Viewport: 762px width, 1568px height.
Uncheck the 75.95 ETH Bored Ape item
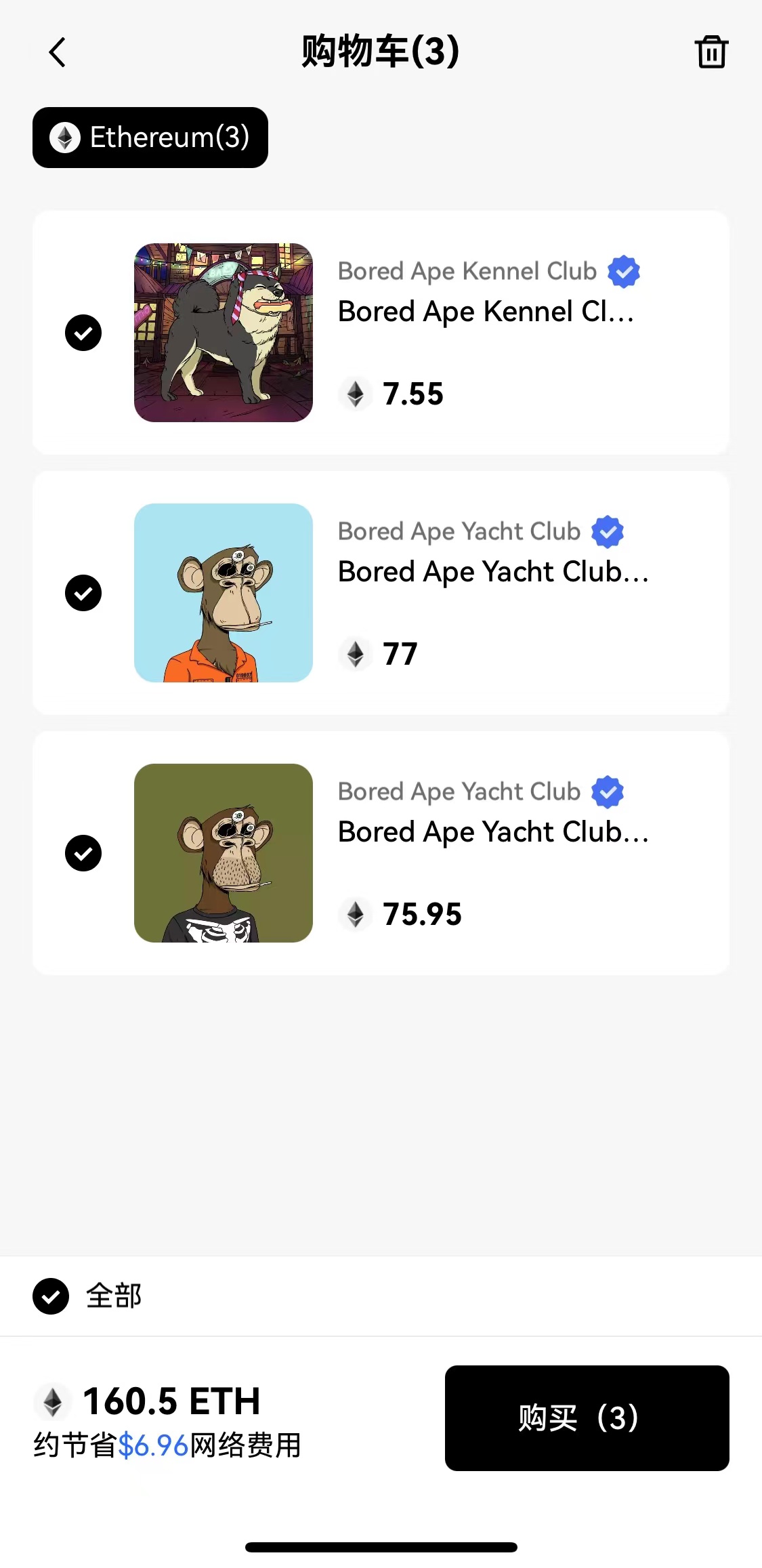click(x=83, y=853)
